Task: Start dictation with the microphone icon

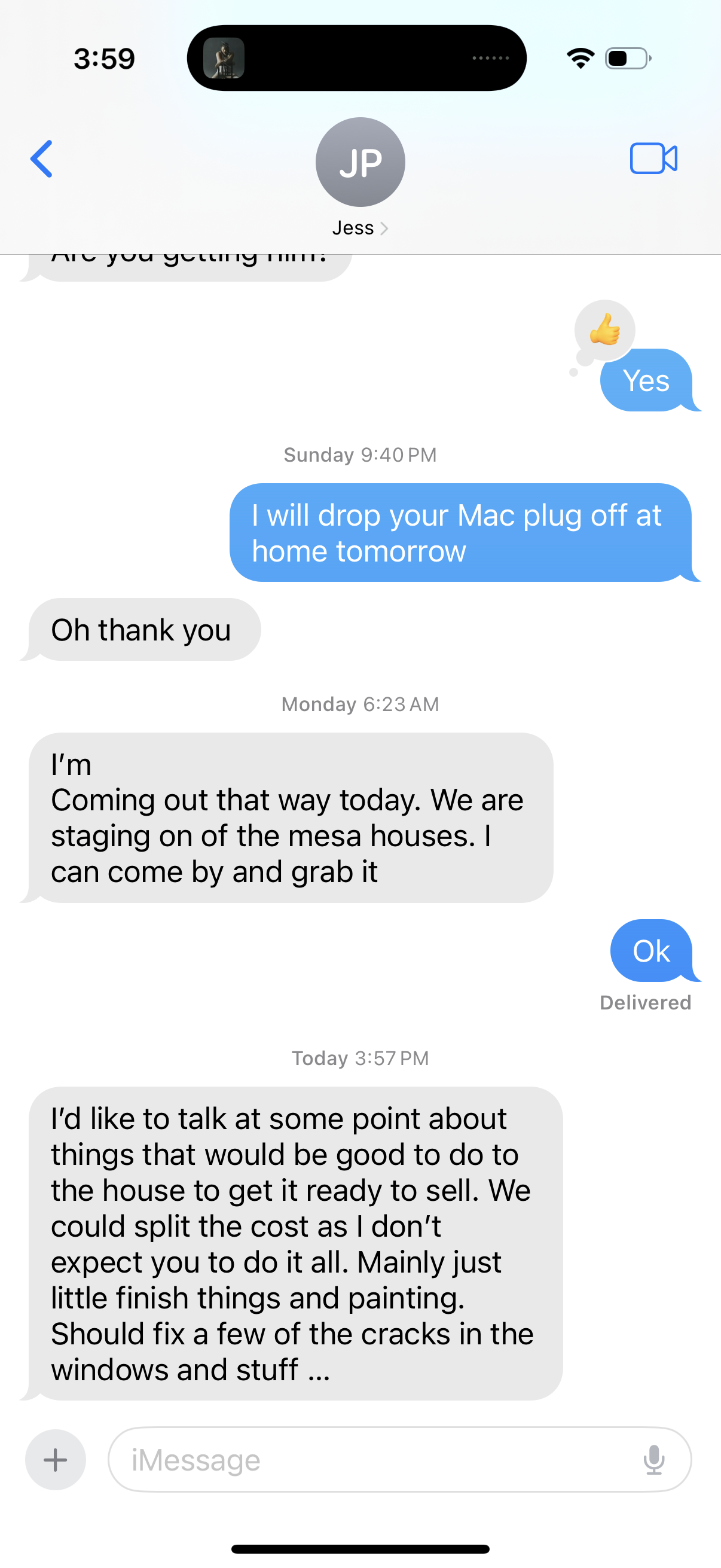Action: click(x=653, y=1459)
